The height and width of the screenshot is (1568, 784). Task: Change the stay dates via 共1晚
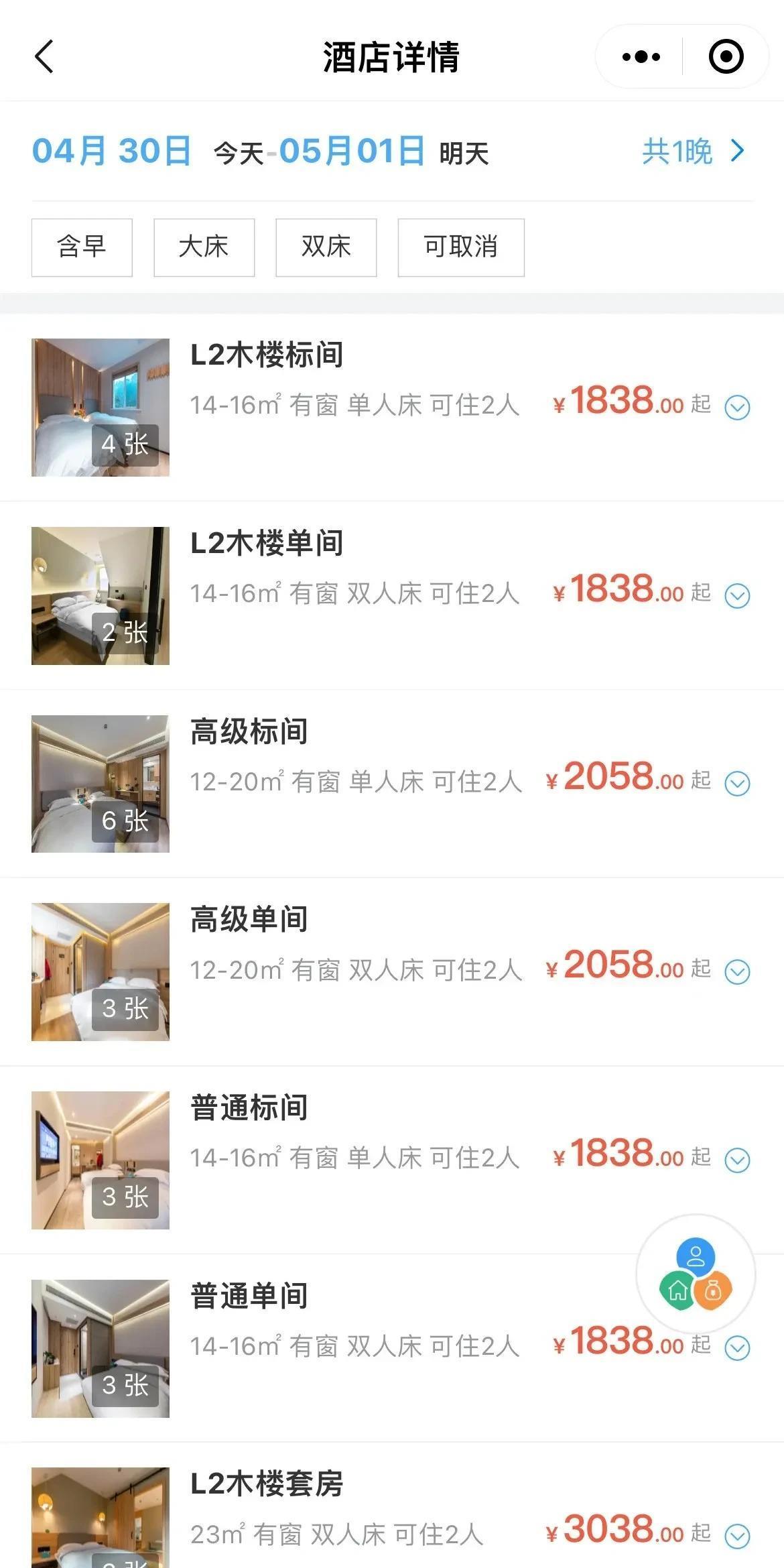coord(693,152)
